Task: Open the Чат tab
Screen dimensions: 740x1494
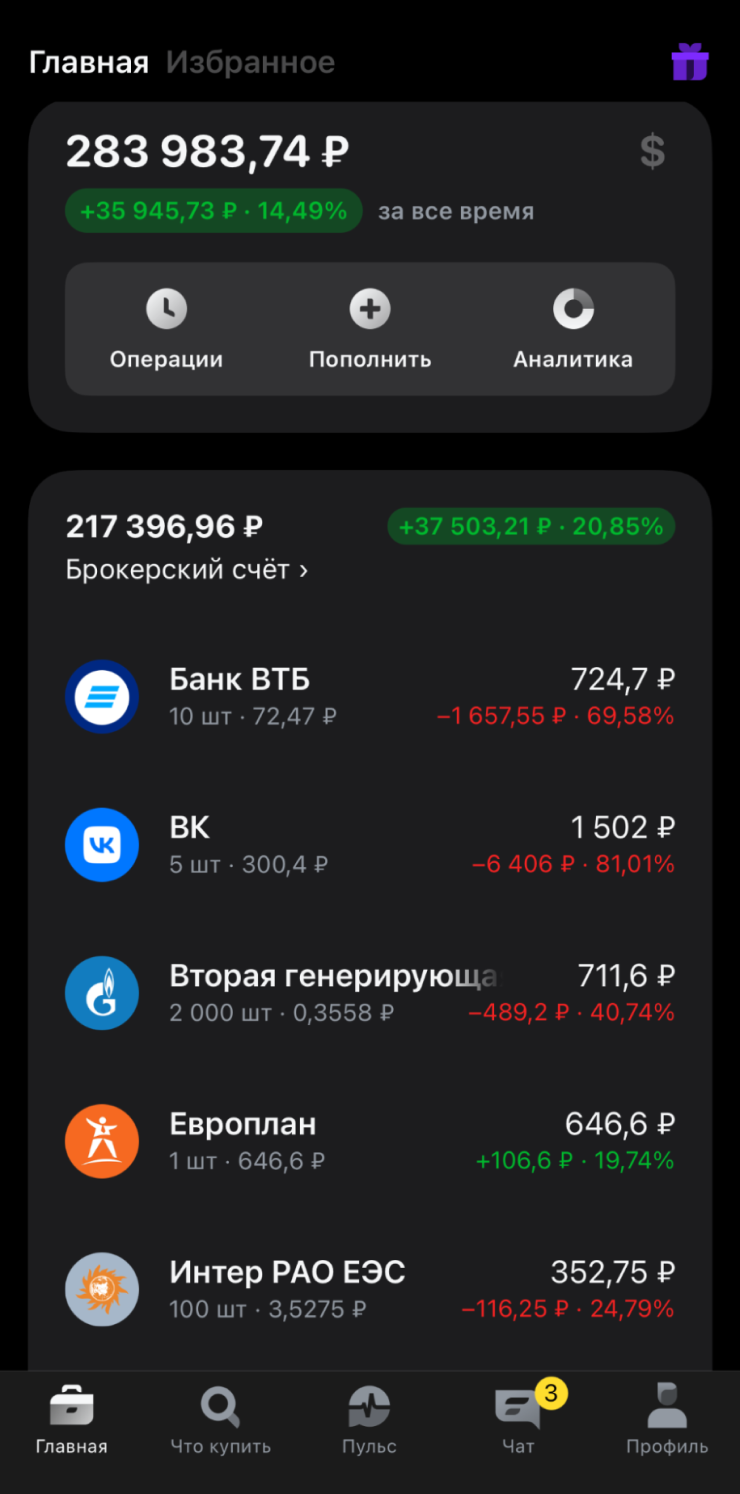Action: click(x=518, y=1421)
